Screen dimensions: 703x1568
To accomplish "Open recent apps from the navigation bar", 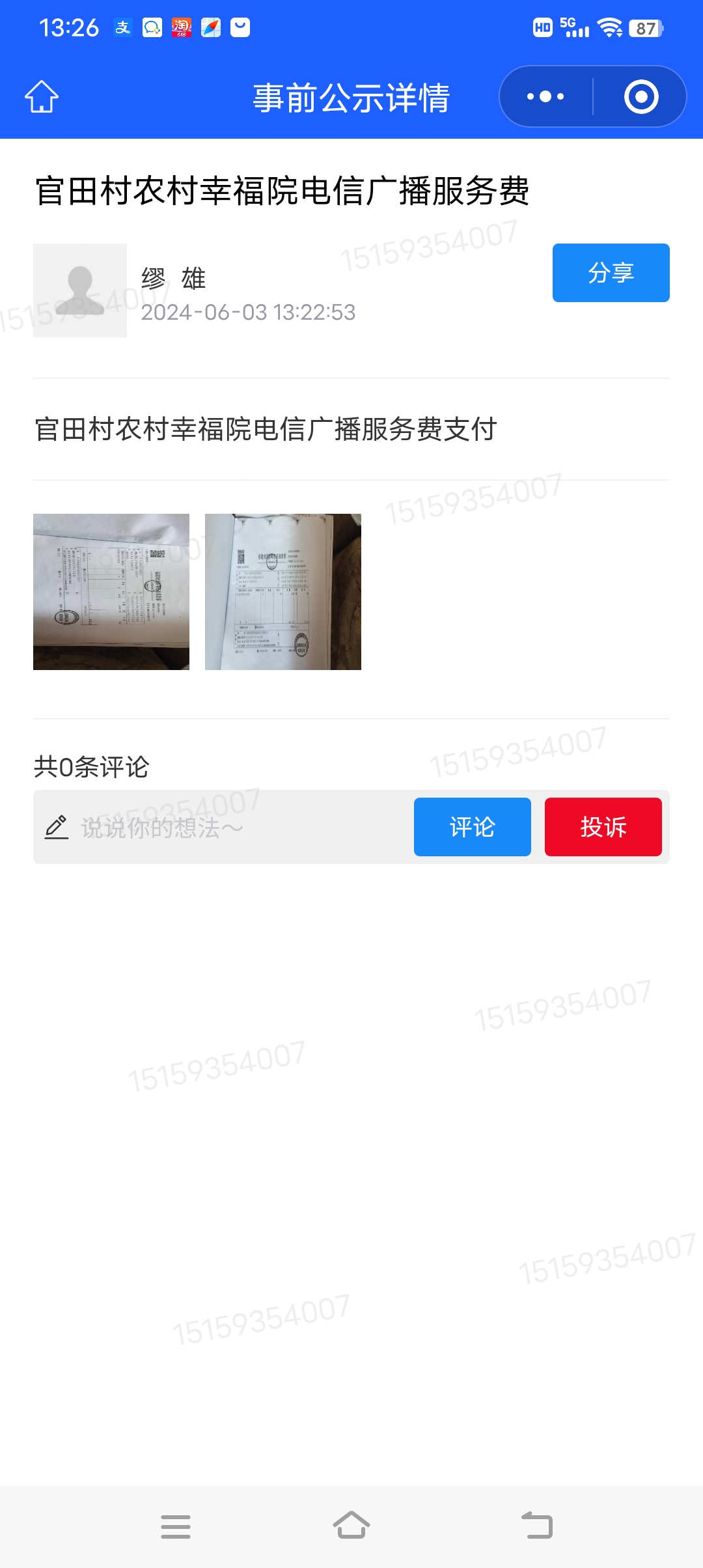I will [176, 1526].
